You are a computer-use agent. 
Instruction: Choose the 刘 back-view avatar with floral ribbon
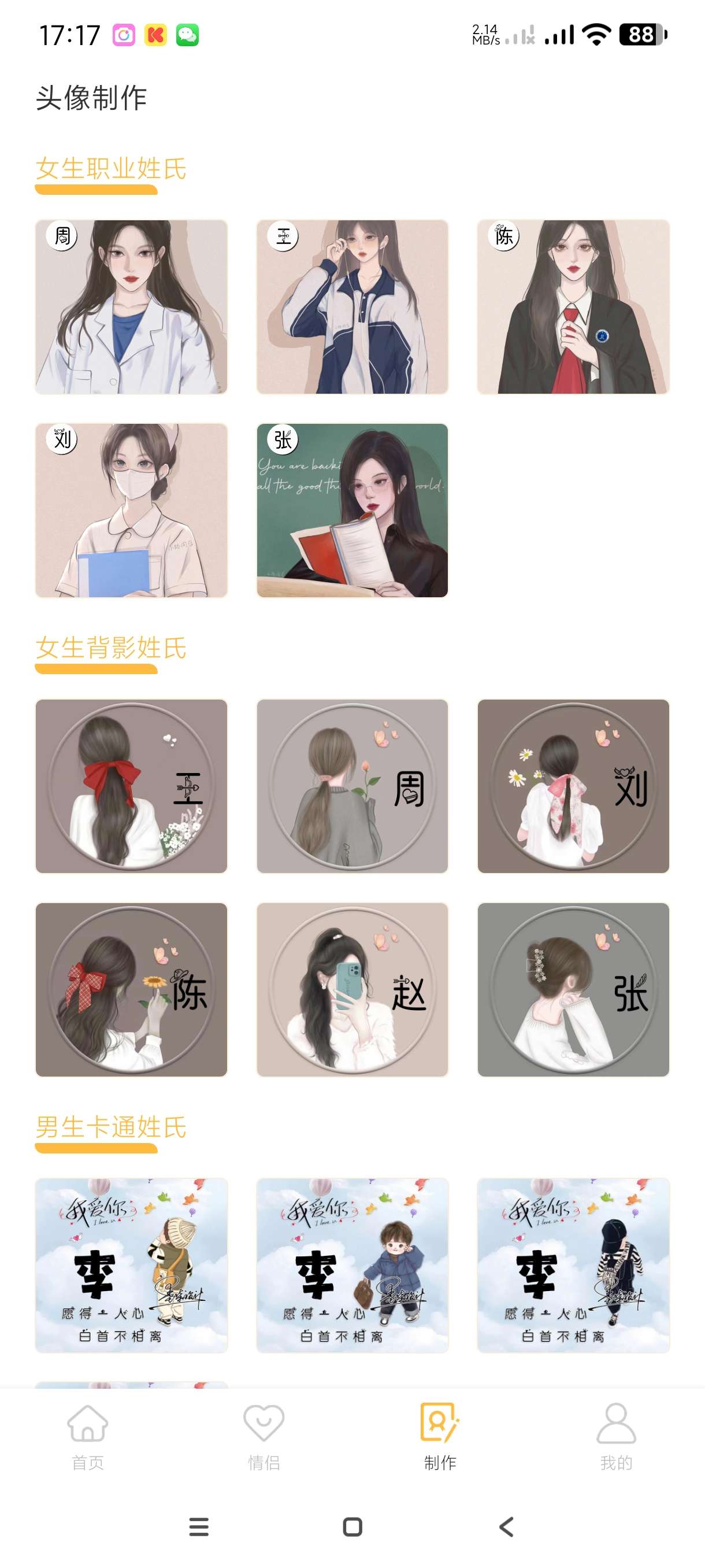[573, 786]
